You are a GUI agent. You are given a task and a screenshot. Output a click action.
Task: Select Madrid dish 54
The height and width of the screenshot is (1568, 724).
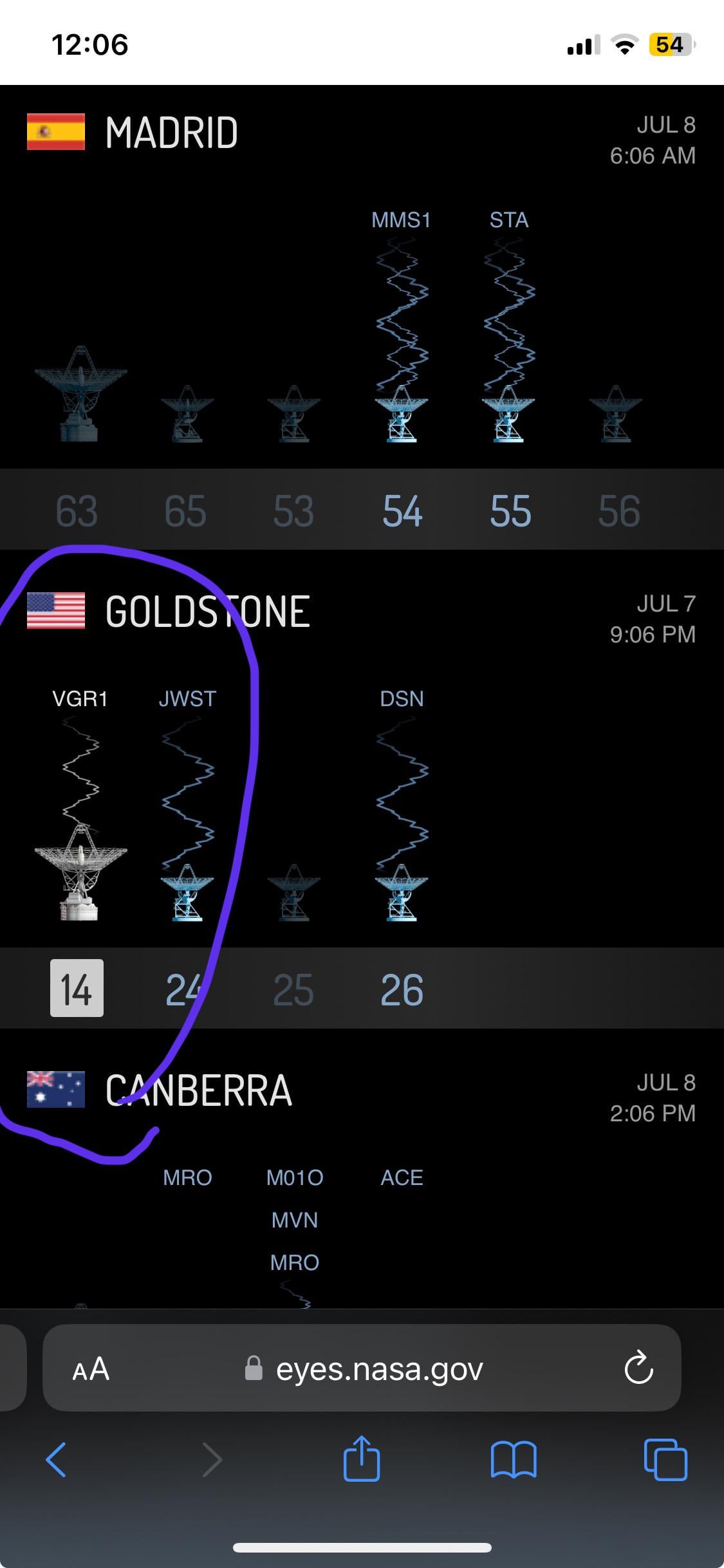(x=402, y=510)
